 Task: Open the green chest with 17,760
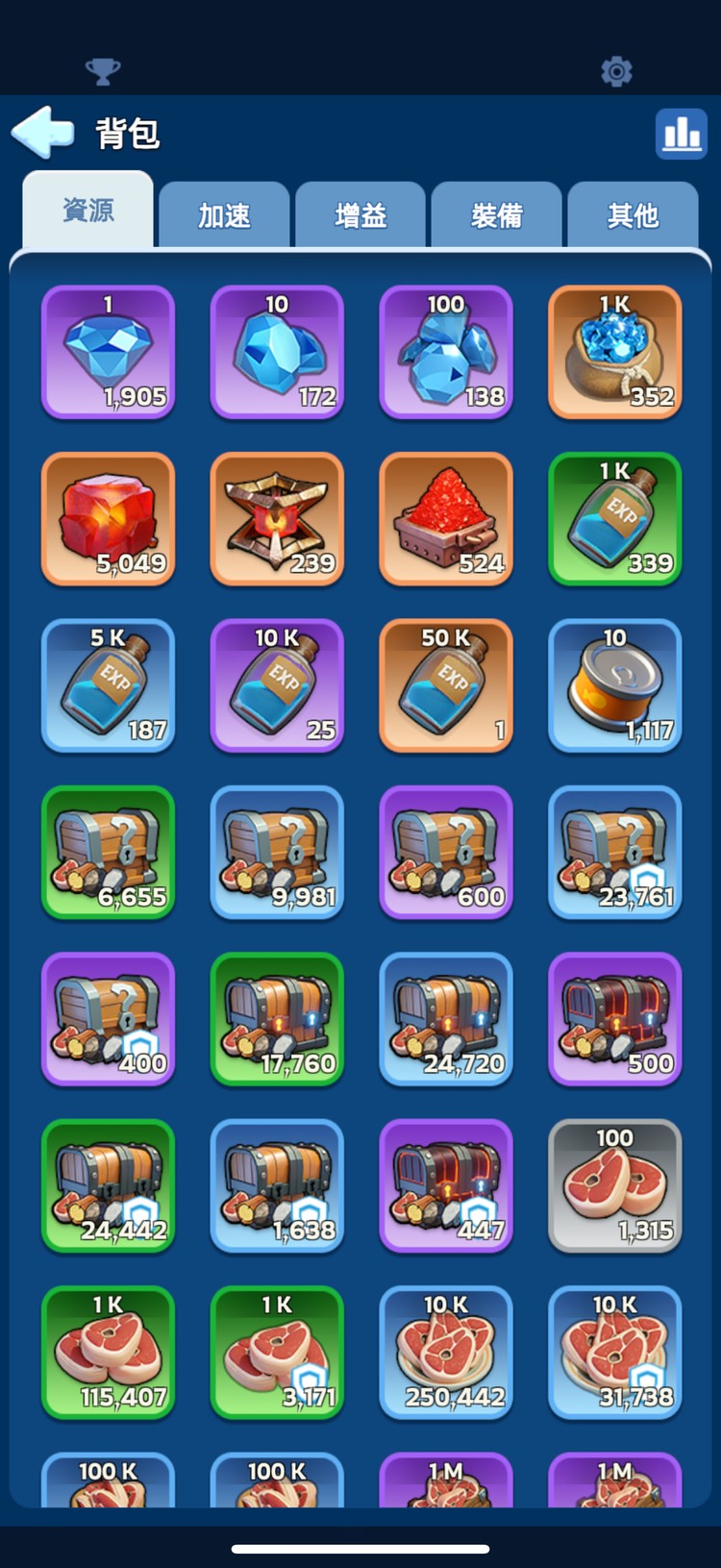tap(277, 1019)
